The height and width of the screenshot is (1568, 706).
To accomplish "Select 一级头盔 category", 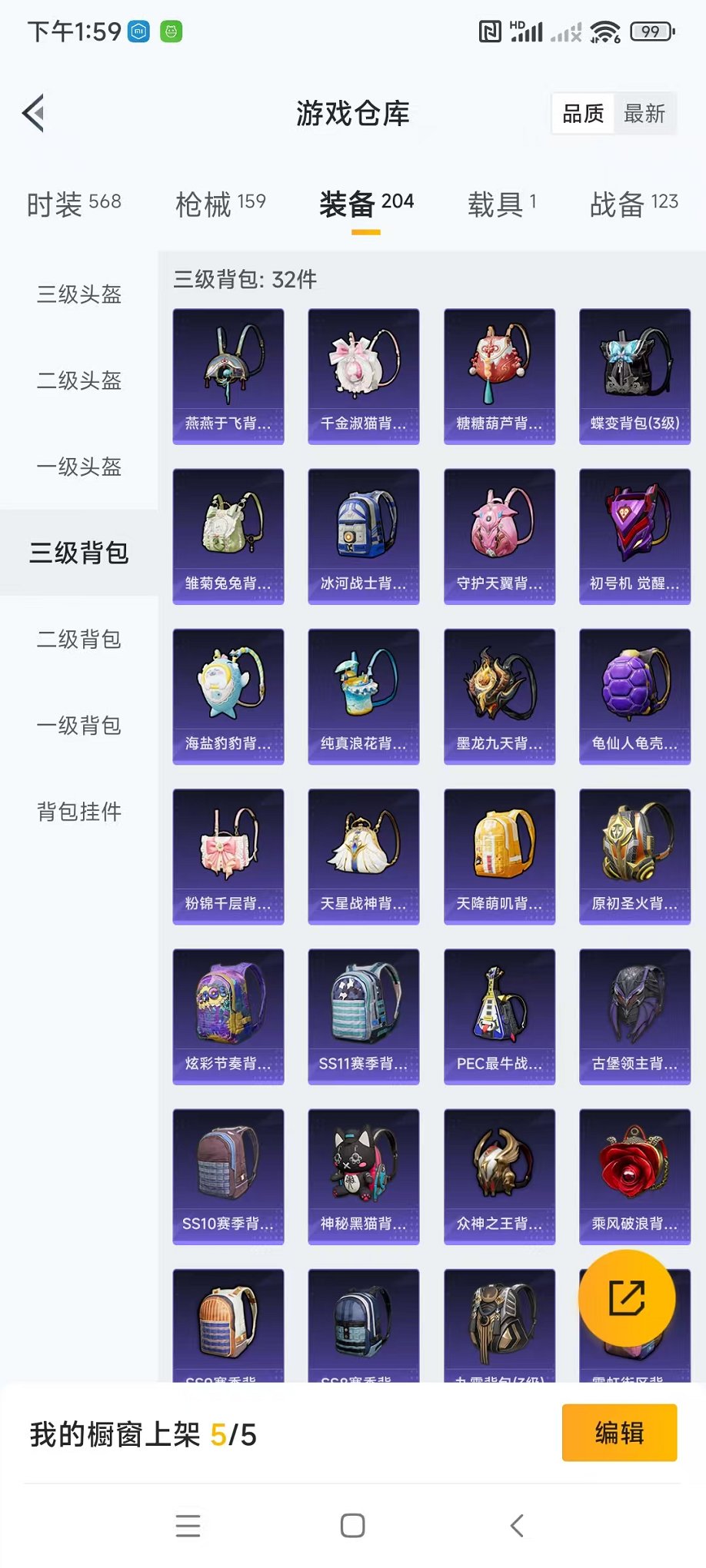I will [x=79, y=467].
